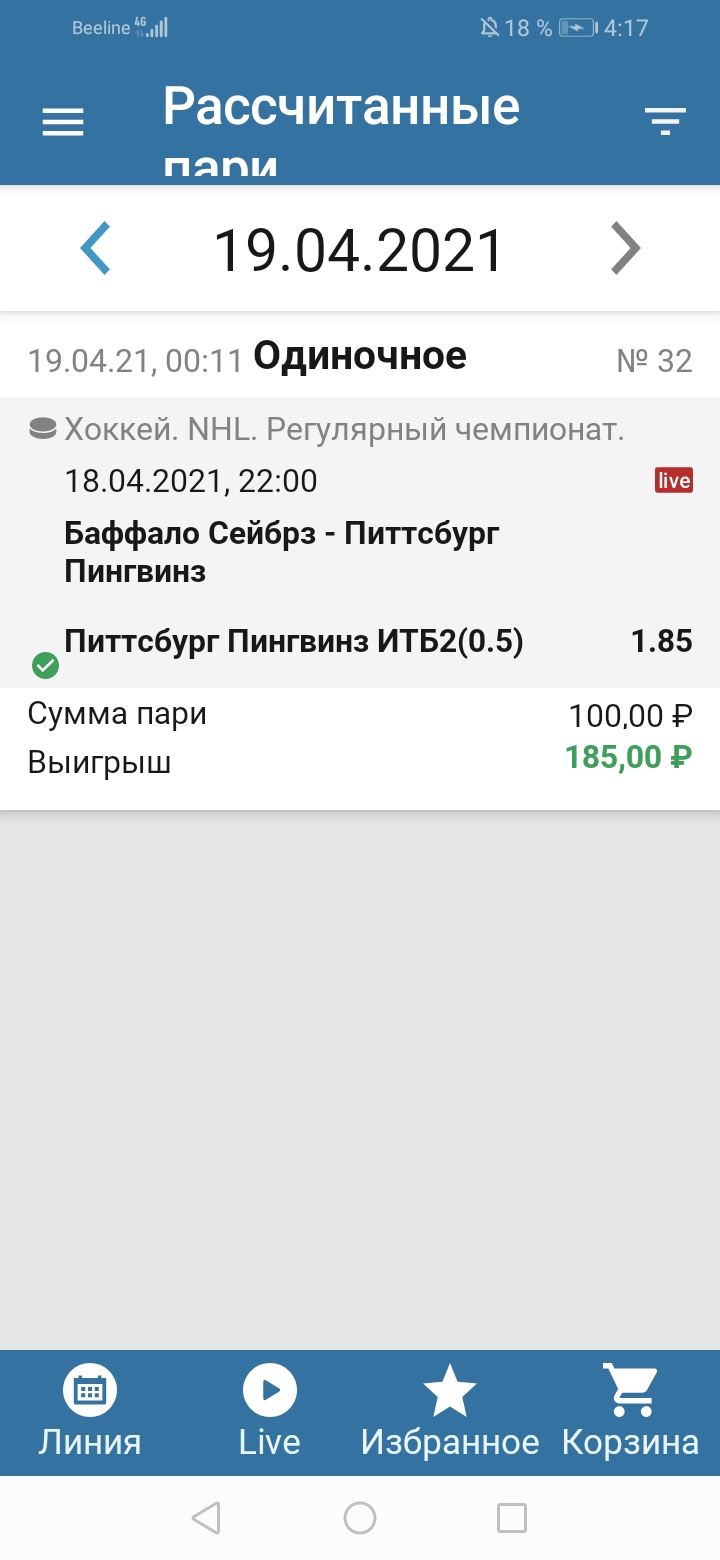Switch to the Линия tab
This screenshot has width=720, height=1560.
click(90, 1412)
